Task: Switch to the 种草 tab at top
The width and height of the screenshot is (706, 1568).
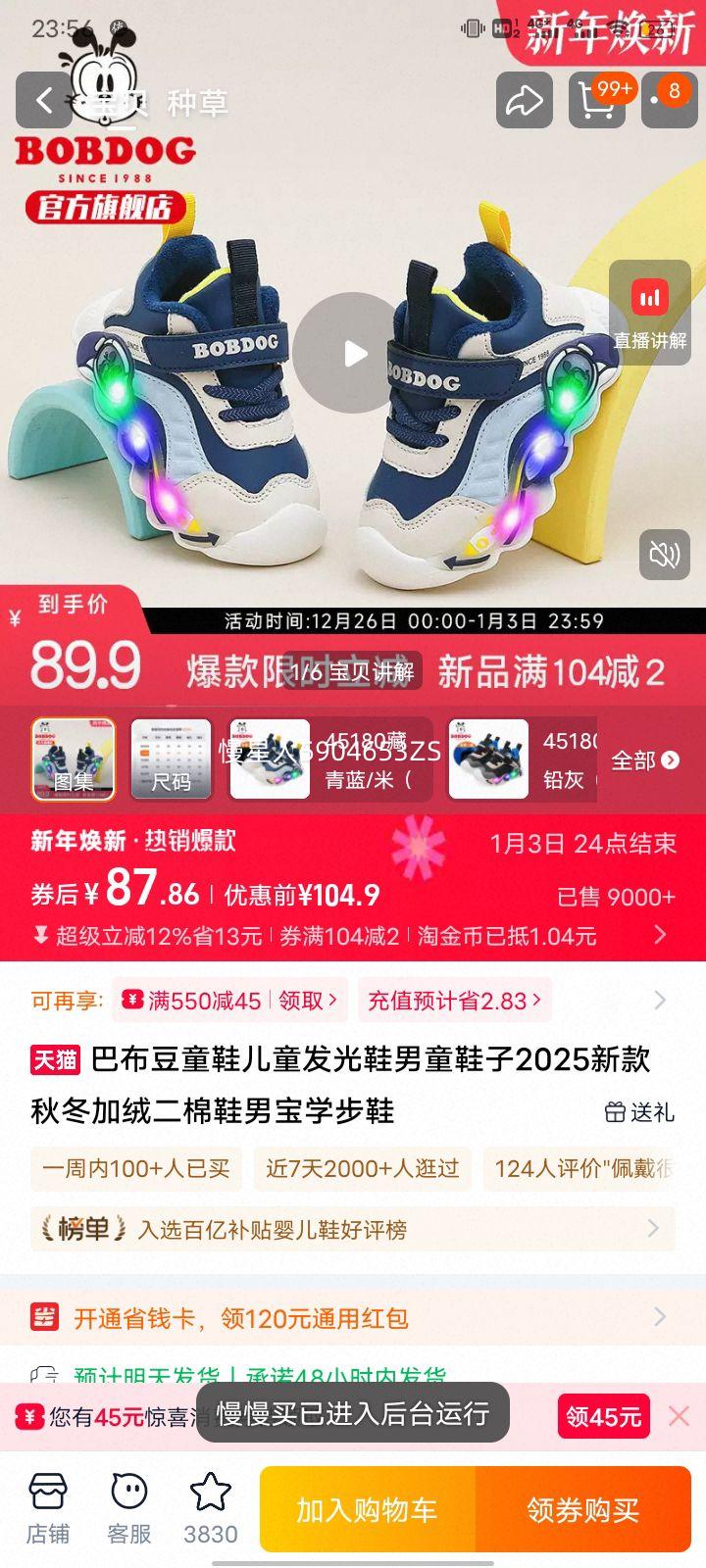Action: (201, 103)
